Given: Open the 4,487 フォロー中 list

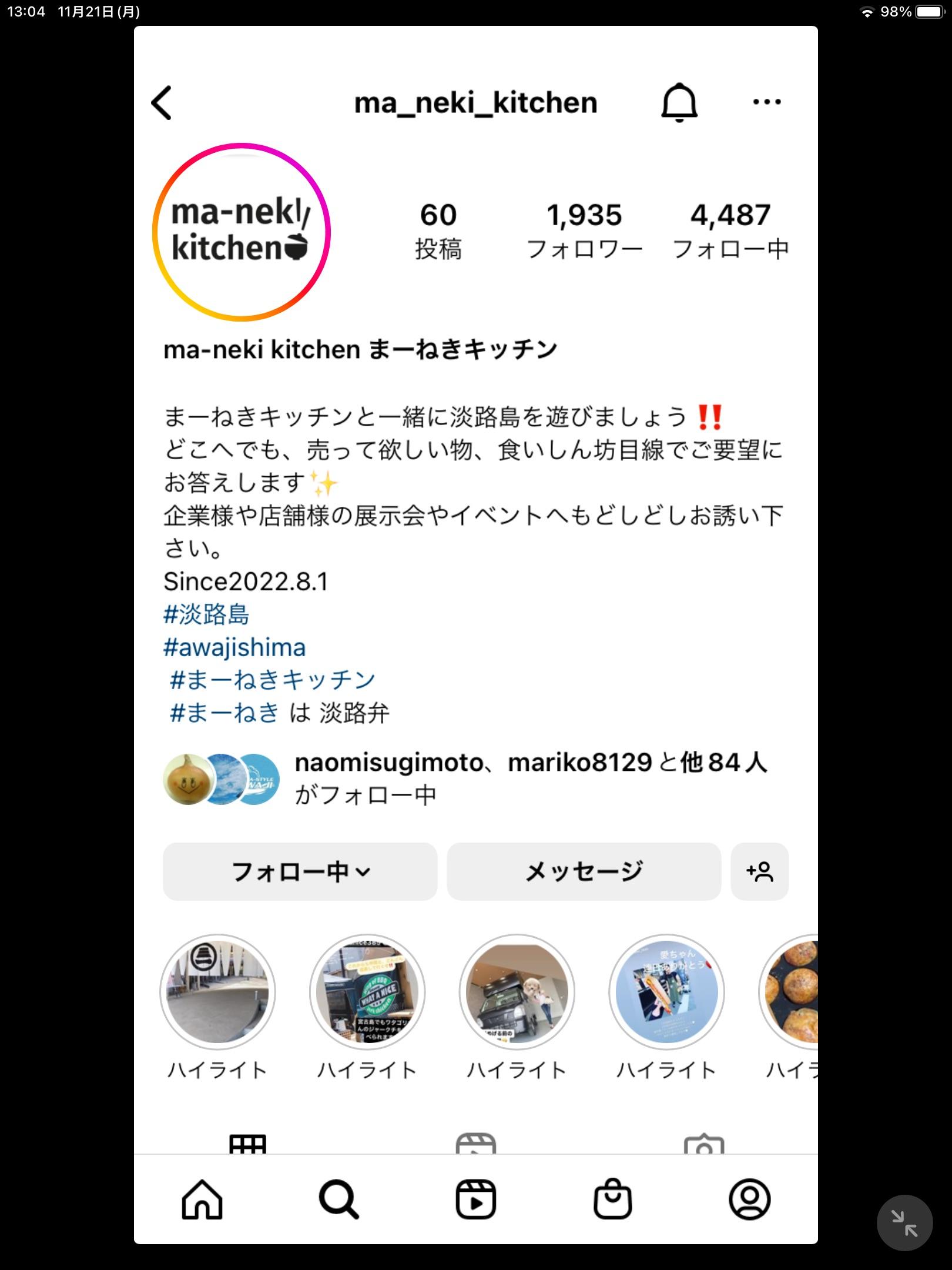Looking at the screenshot, I should click(730, 231).
